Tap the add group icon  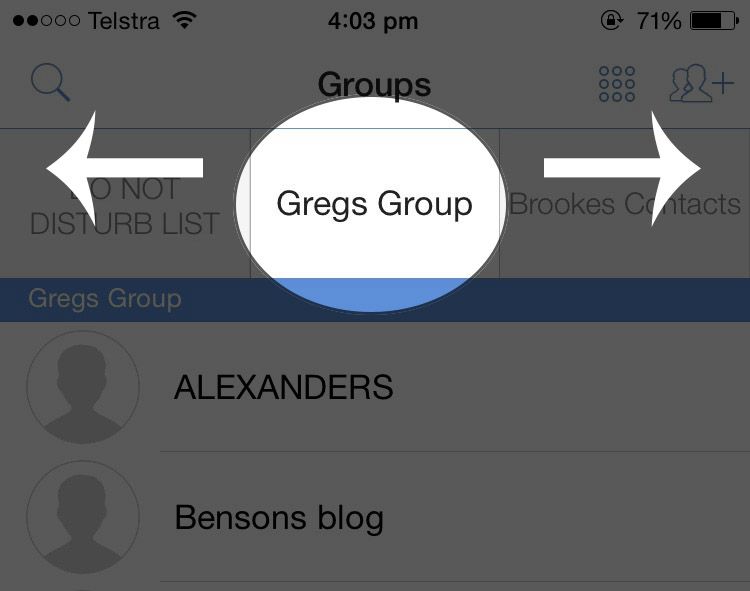701,83
